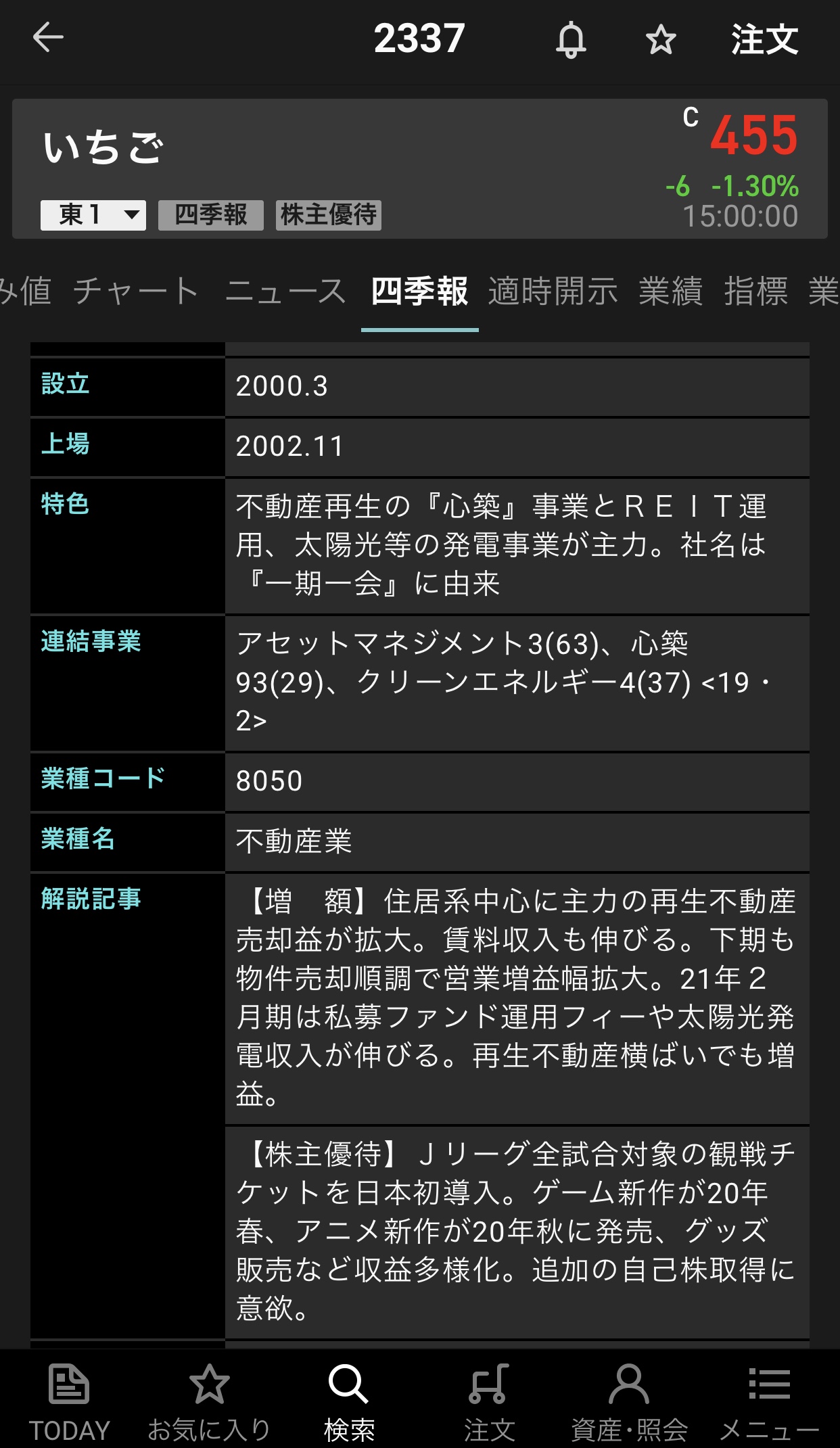Open the 株主優待 chip
This screenshot has width=840, height=1448.
click(x=329, y=215)
